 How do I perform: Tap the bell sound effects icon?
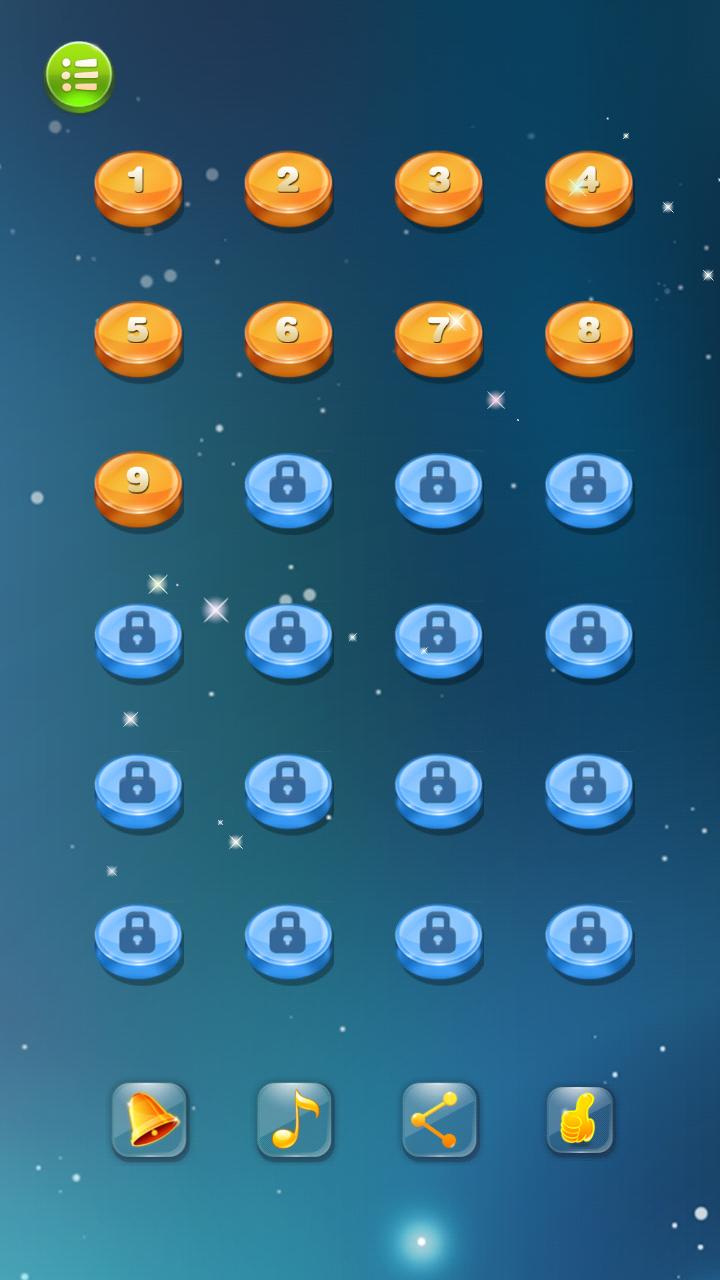[149, 1120]
